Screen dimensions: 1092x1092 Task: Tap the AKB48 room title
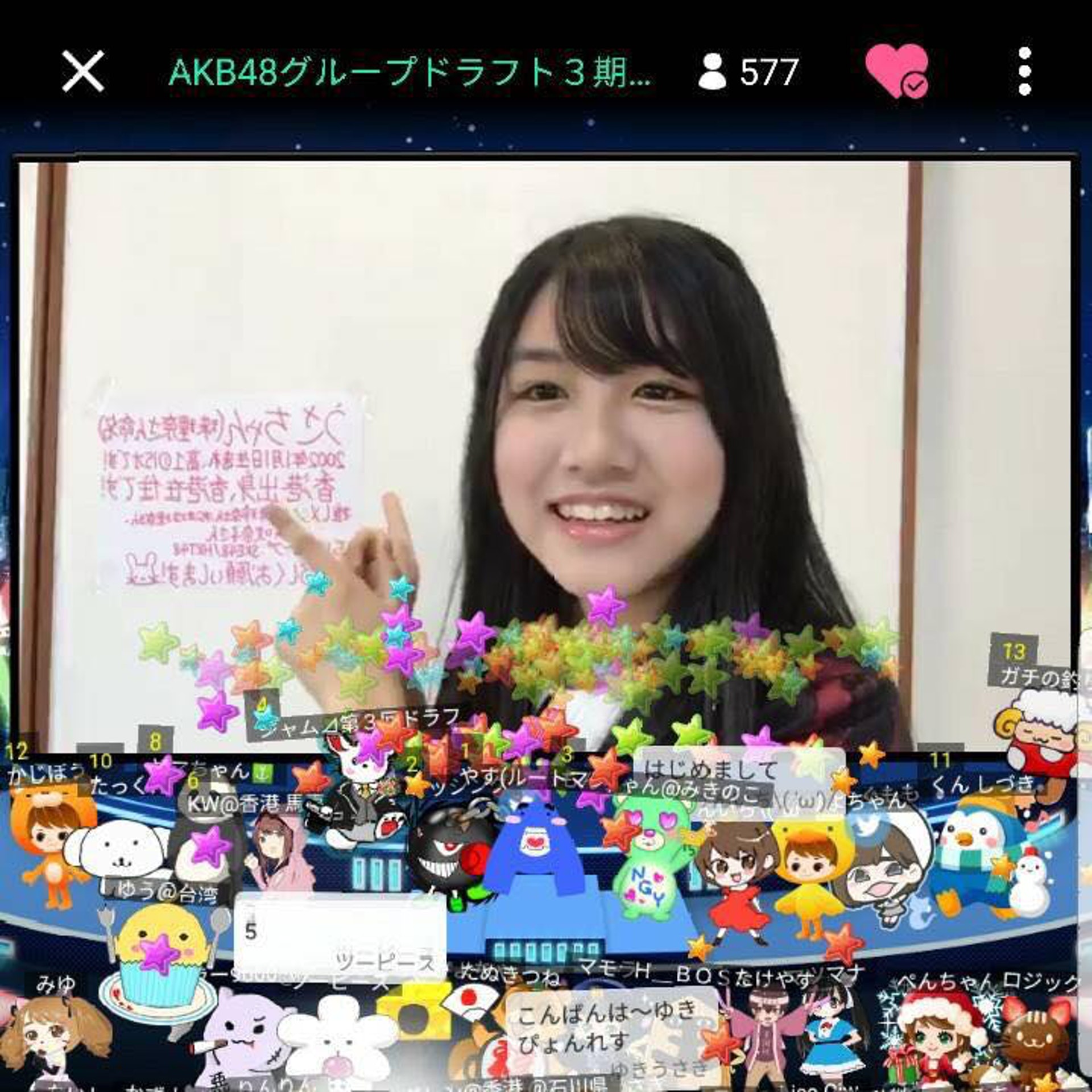pos(409,72)
